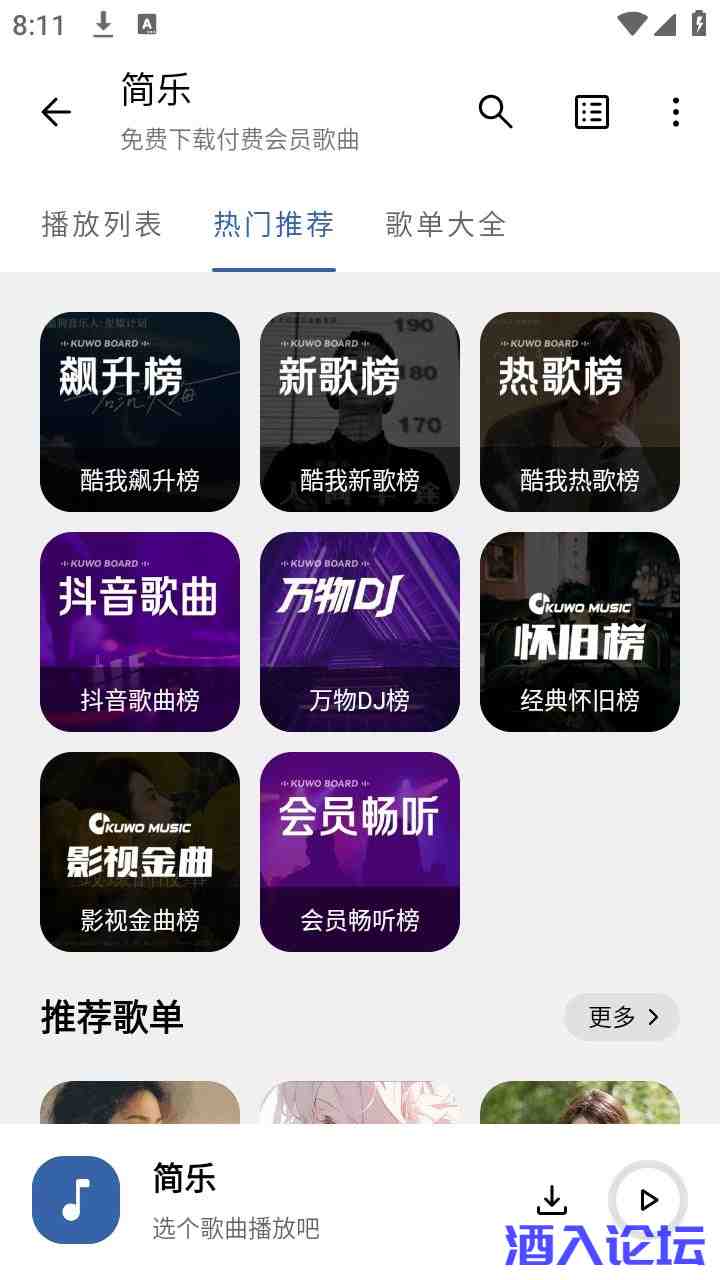Open the overflow menu

click(676, 112)
